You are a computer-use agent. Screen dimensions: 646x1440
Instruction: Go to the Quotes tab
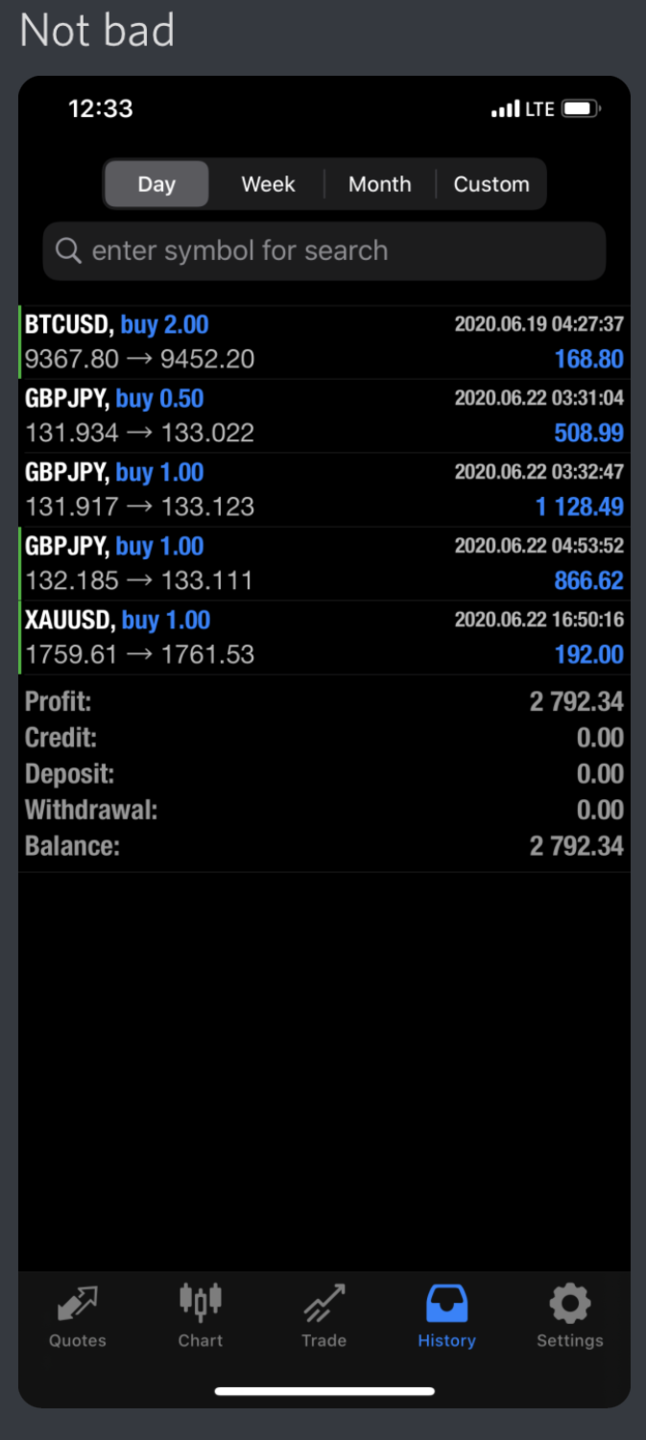77,1316
